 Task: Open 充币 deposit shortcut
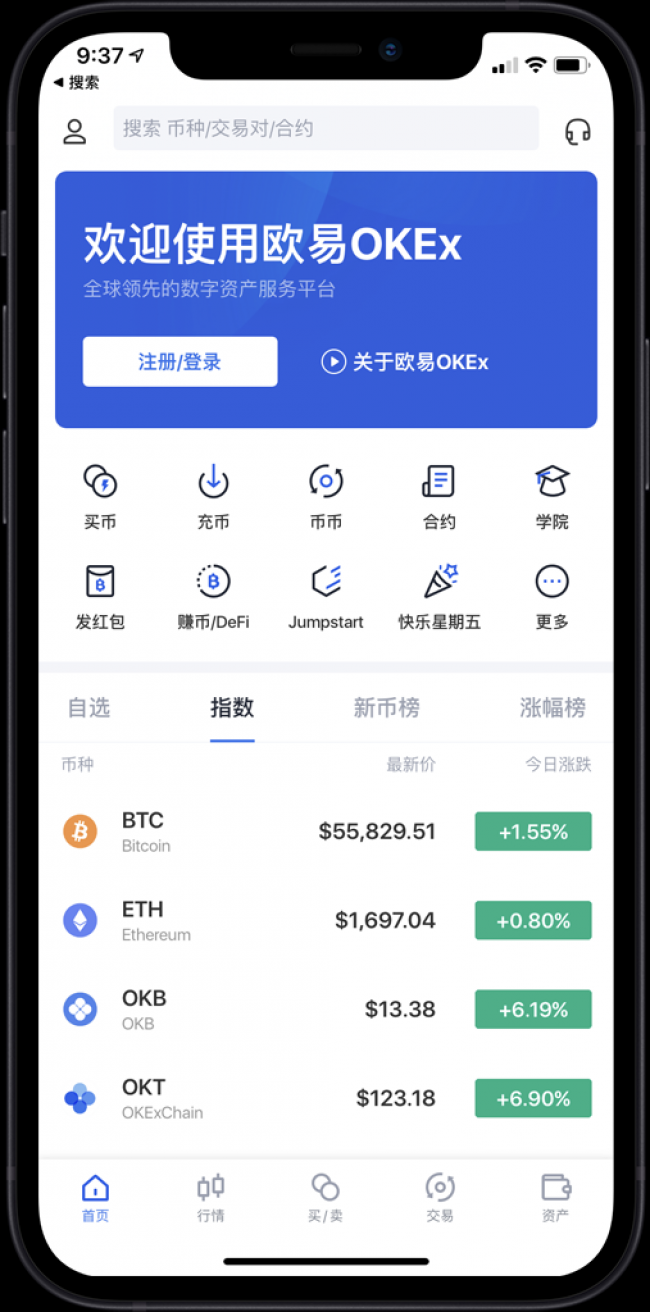click(213, 496)
